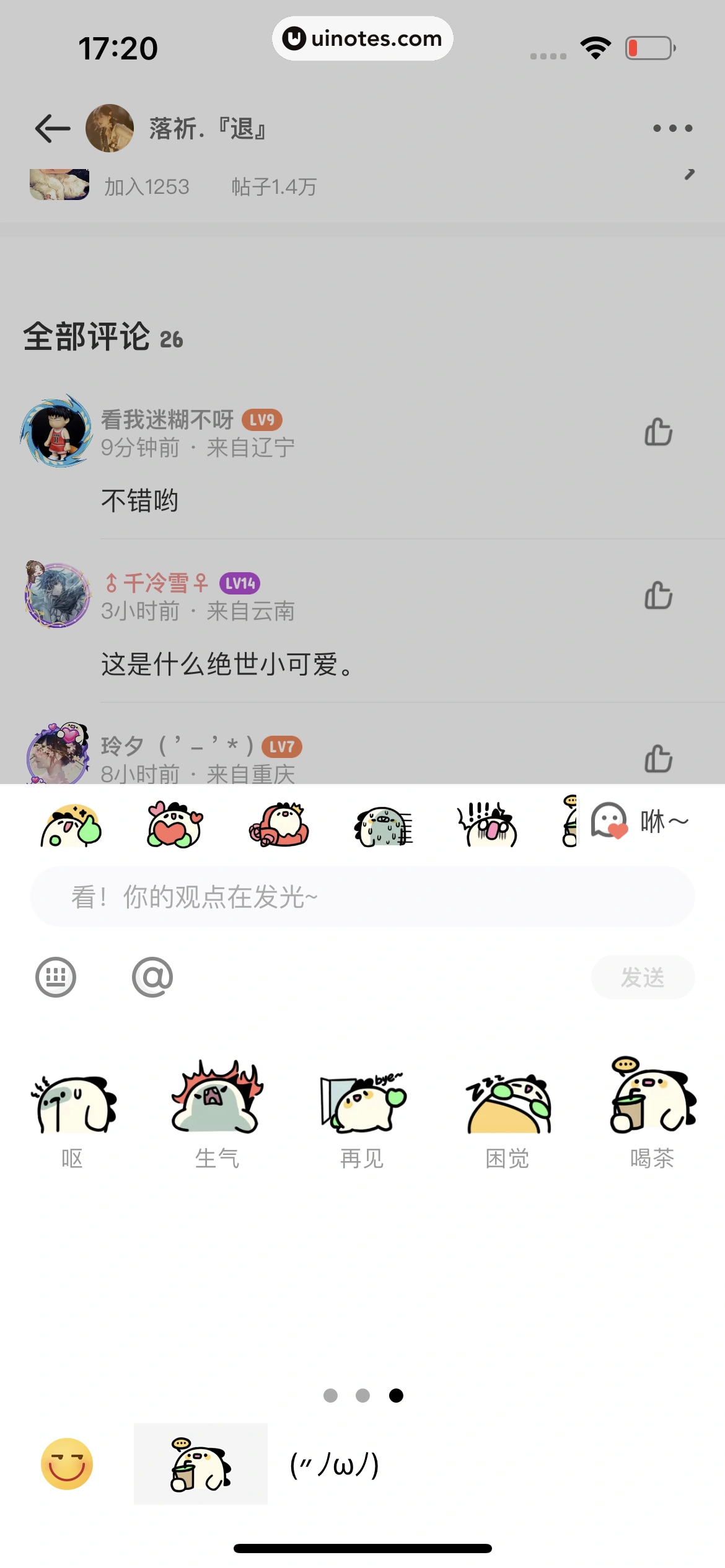
Task: Like the comment by 看我迷糊不呀
Action: tap(658, 432)
